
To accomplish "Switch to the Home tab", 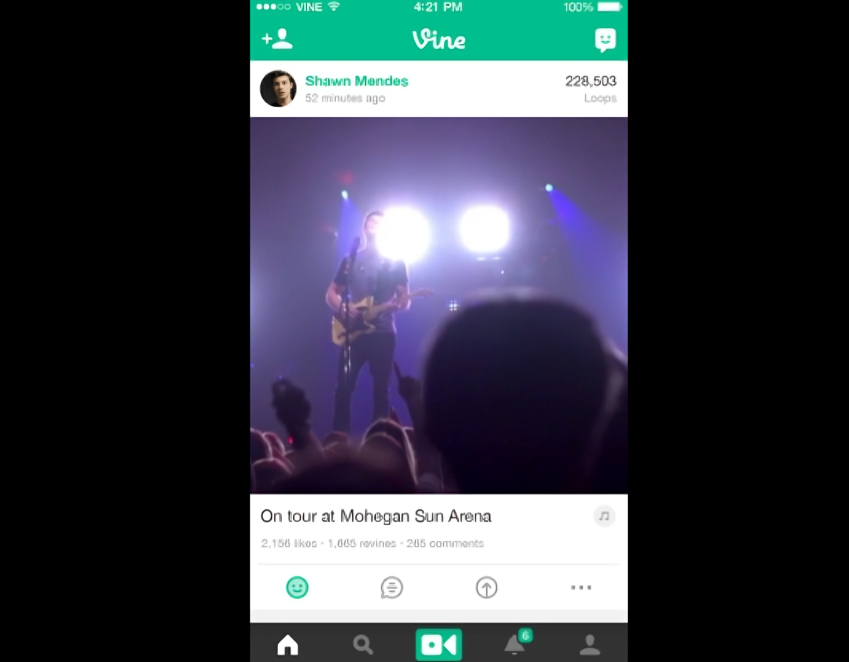I will (287, 645).
